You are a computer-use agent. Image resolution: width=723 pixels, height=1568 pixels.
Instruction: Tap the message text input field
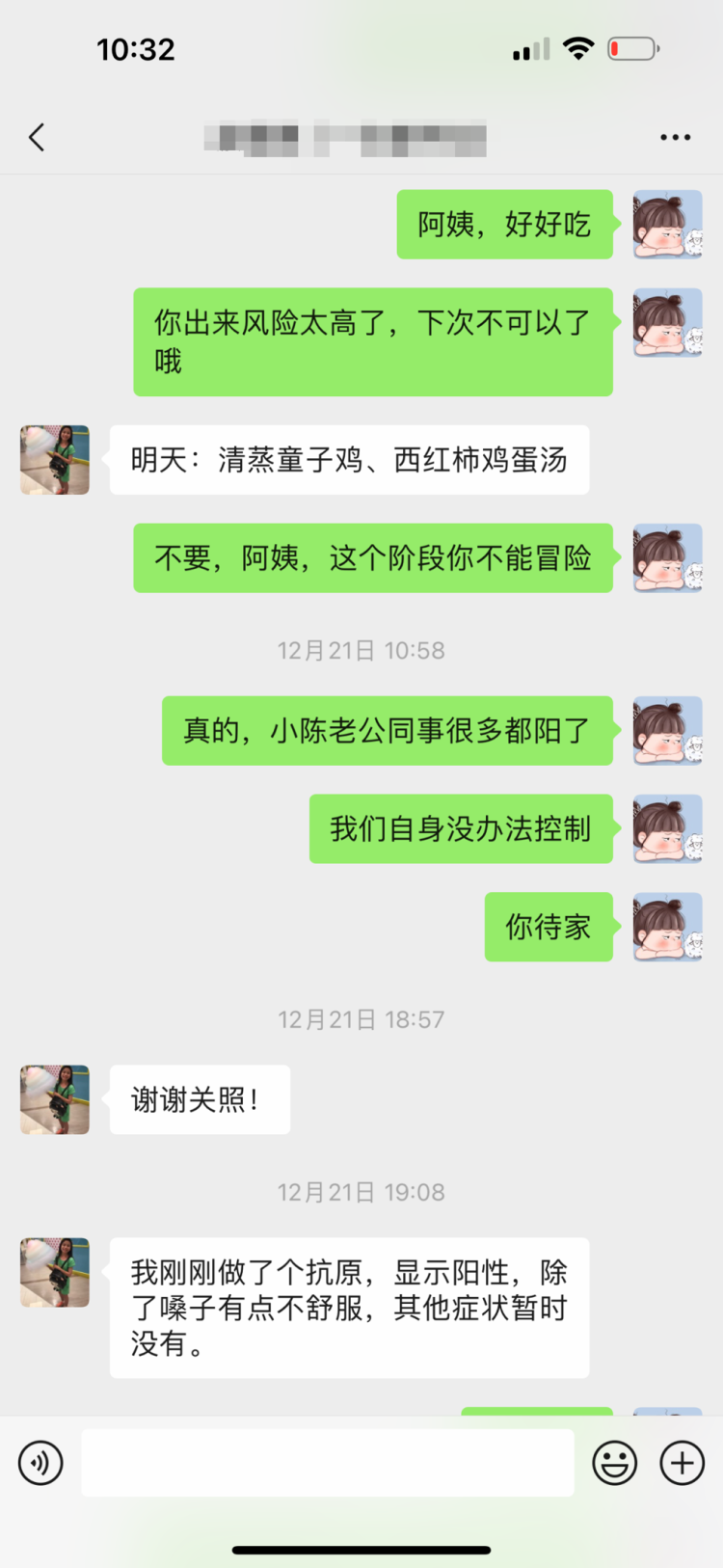pyautogui.click(x=327, y=1463)
